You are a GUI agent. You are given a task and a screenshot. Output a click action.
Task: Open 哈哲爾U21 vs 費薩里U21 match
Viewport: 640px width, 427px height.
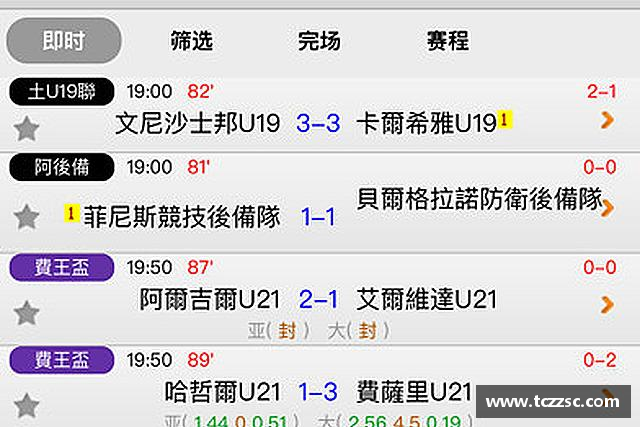318,391
